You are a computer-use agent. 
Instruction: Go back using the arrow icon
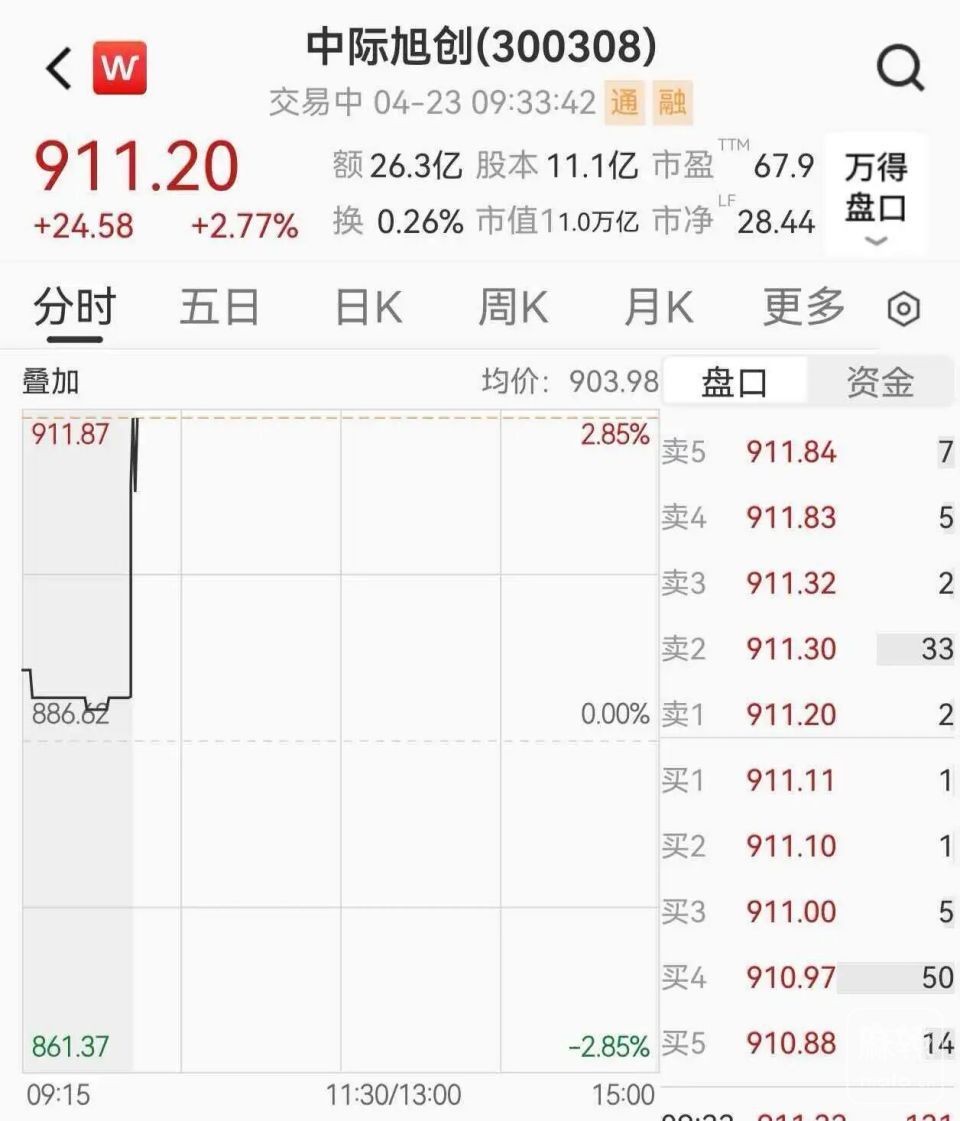point(60,69)
